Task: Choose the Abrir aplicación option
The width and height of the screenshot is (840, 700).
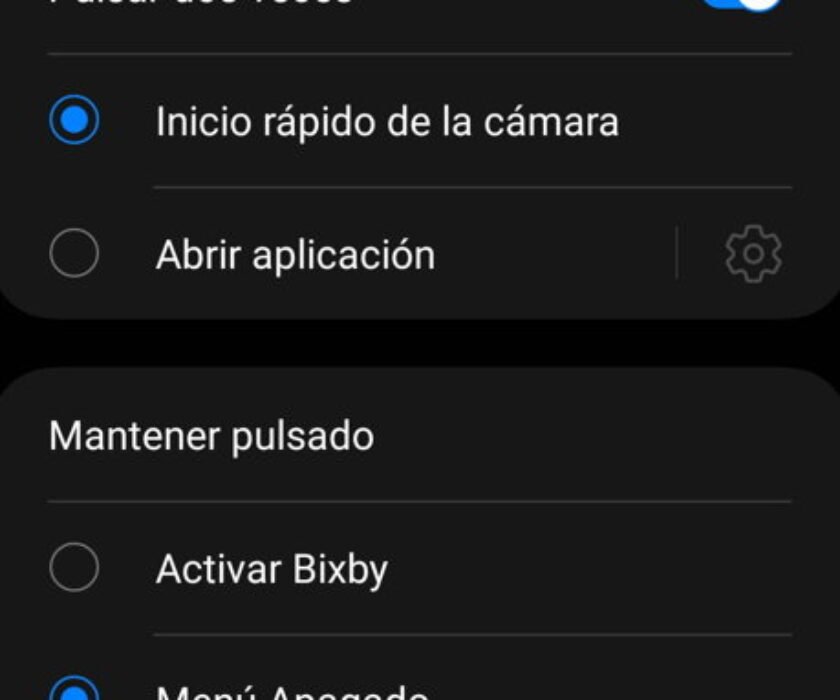Action: click(74, 254)
